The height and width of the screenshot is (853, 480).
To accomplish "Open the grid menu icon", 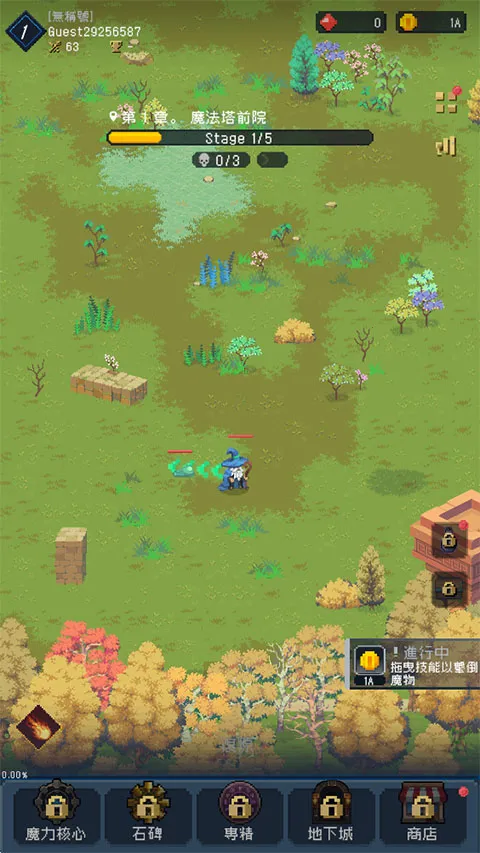I will coord(446,102).
